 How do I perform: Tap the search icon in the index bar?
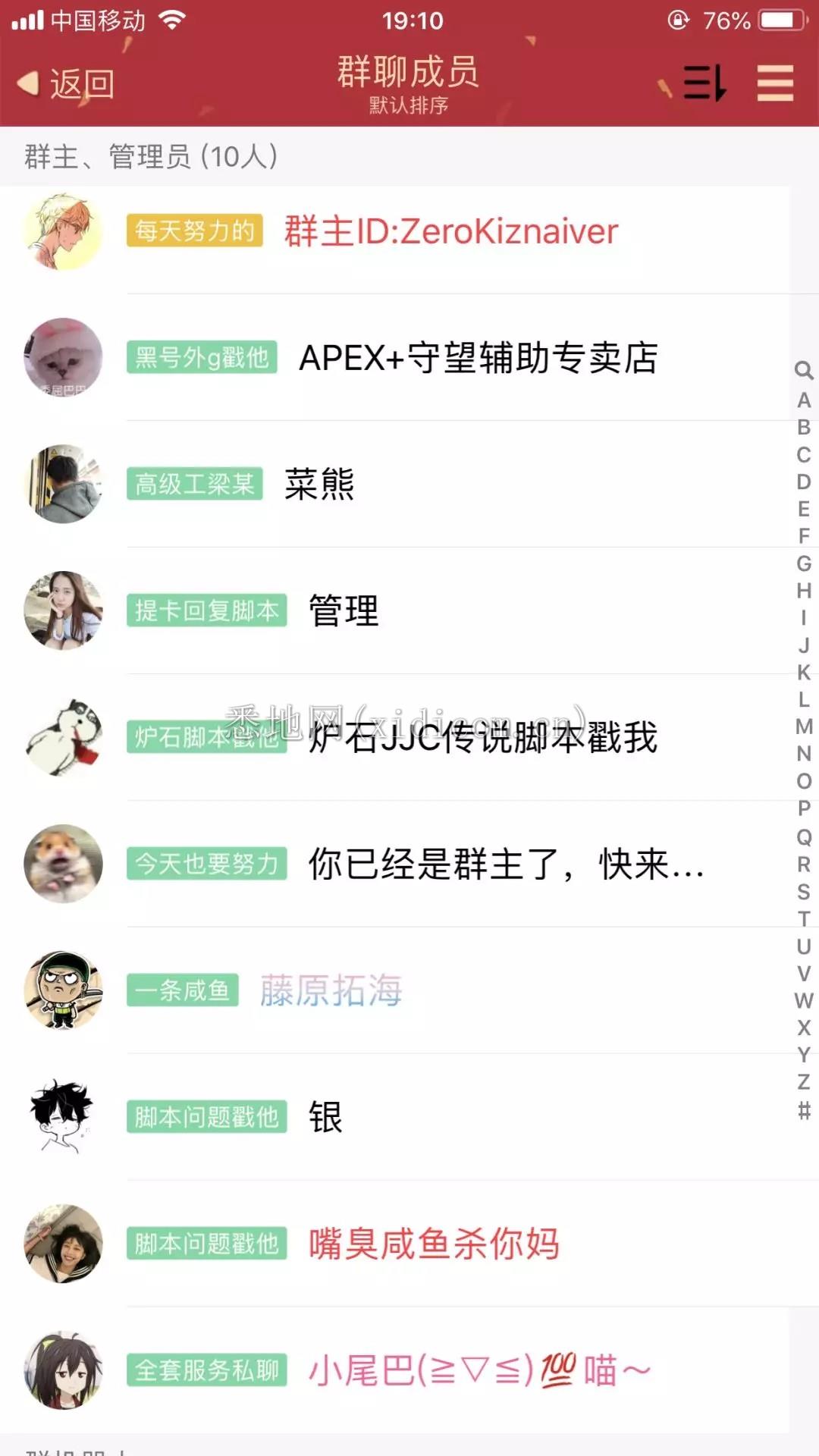coord(804,371)
